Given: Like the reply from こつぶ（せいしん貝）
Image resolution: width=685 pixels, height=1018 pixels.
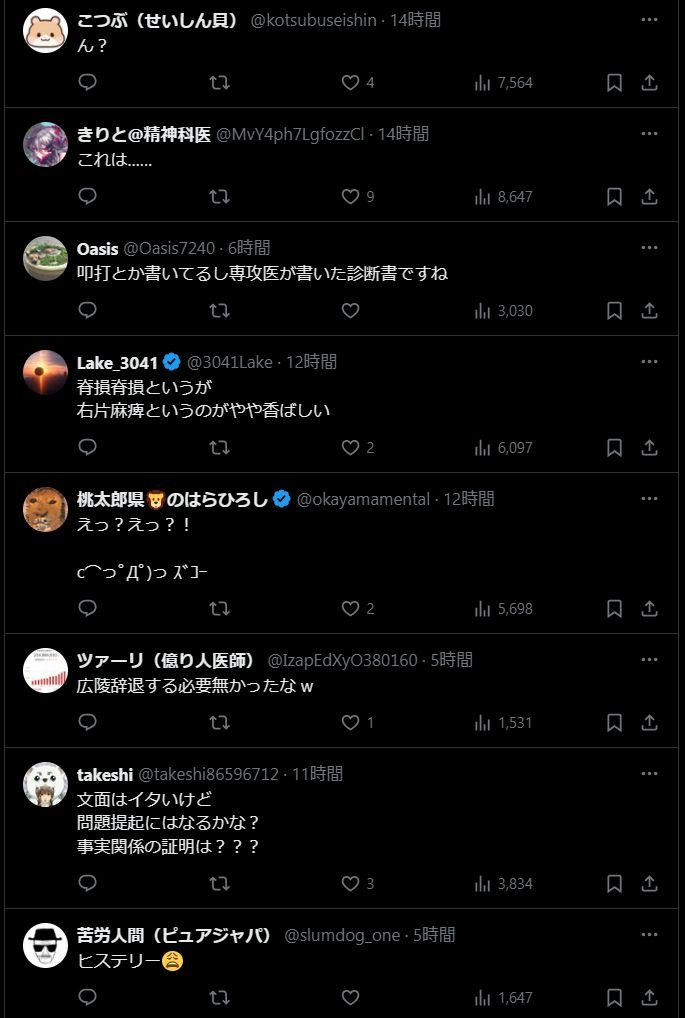Looking at the screenshot, I should pyautogui.click(x=351, y=83).
